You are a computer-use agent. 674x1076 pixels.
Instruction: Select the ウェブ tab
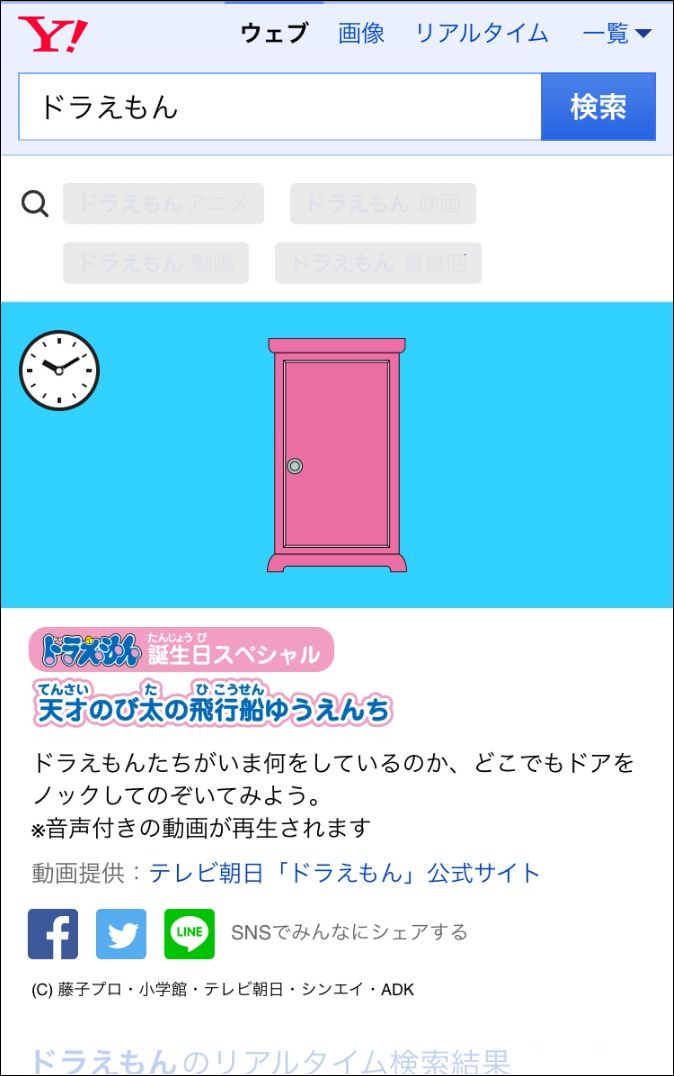pyautogui.click(x=274, y=33)
